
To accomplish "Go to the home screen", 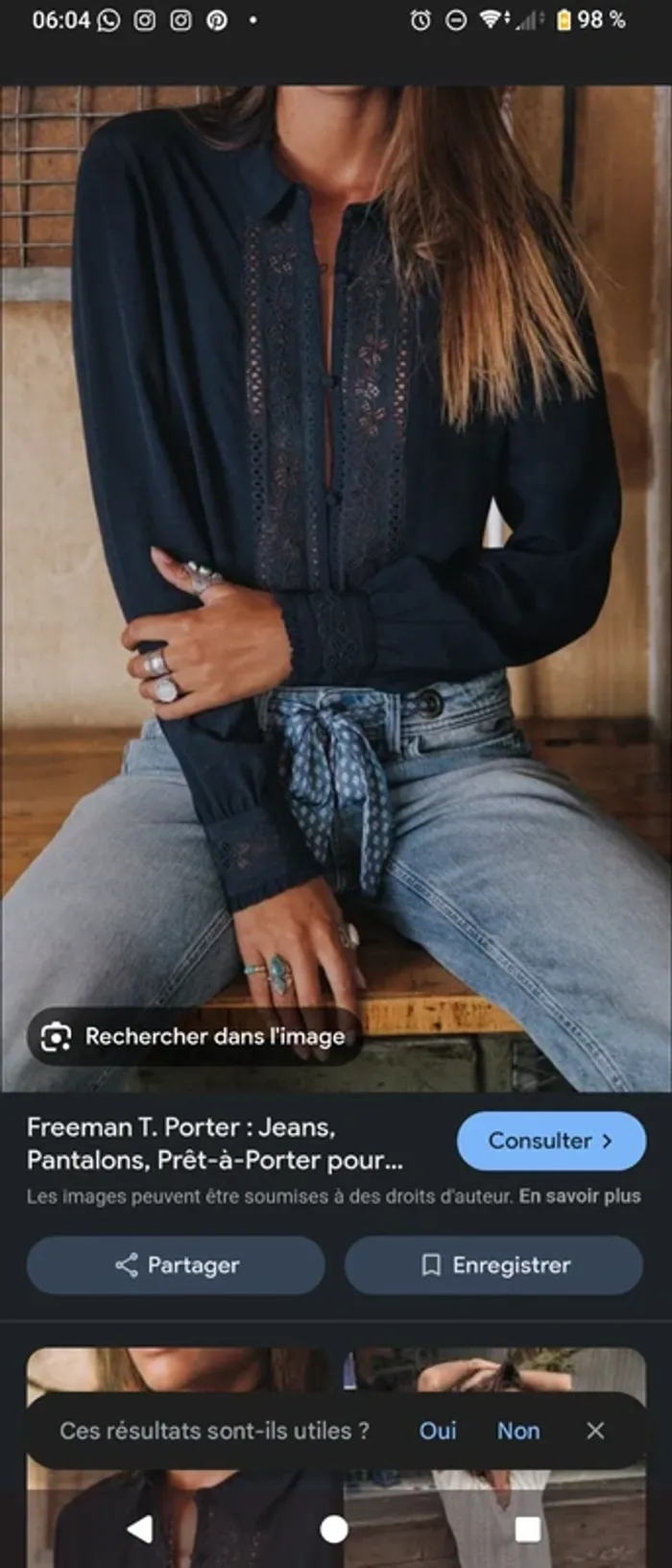I will click(x=334, y=1529).
